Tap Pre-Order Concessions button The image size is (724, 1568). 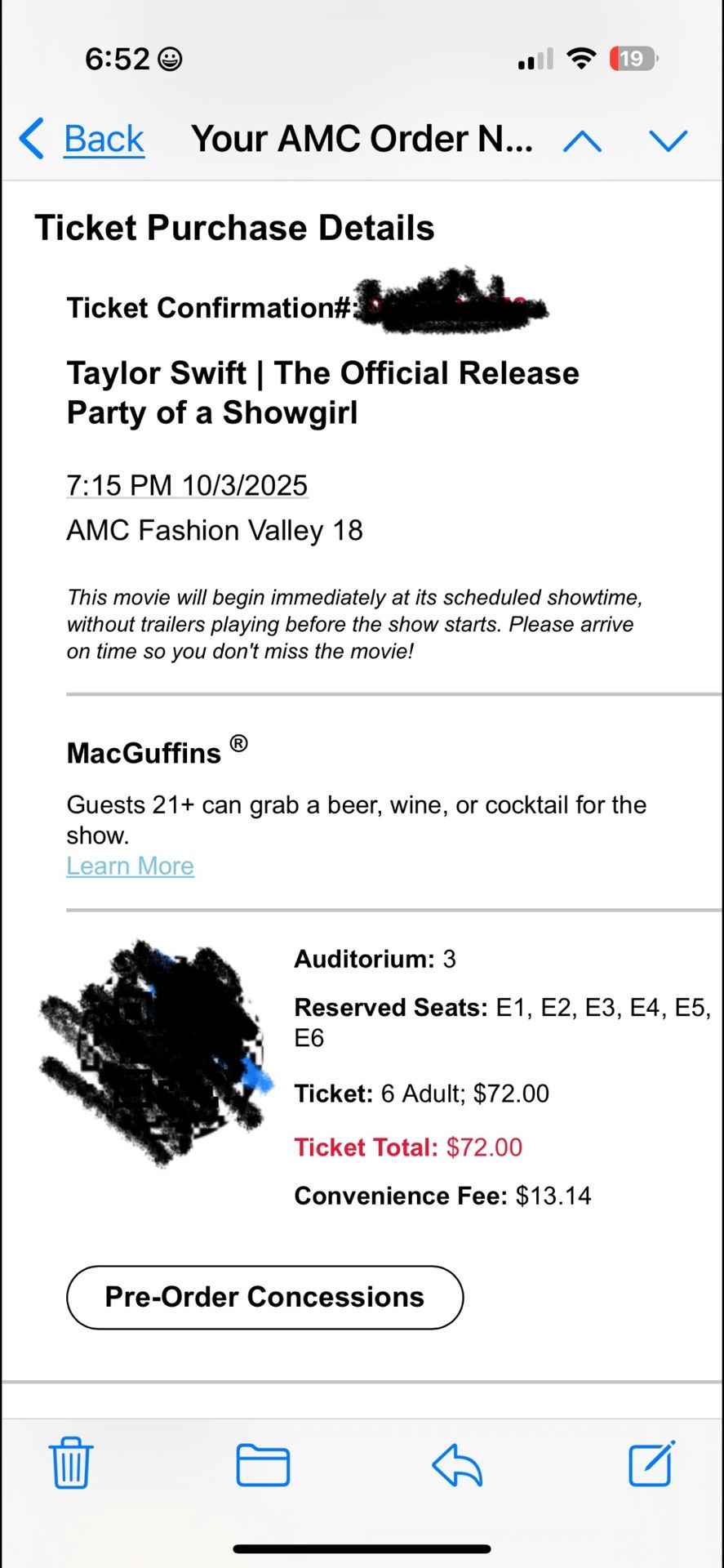pos(264,1297)
